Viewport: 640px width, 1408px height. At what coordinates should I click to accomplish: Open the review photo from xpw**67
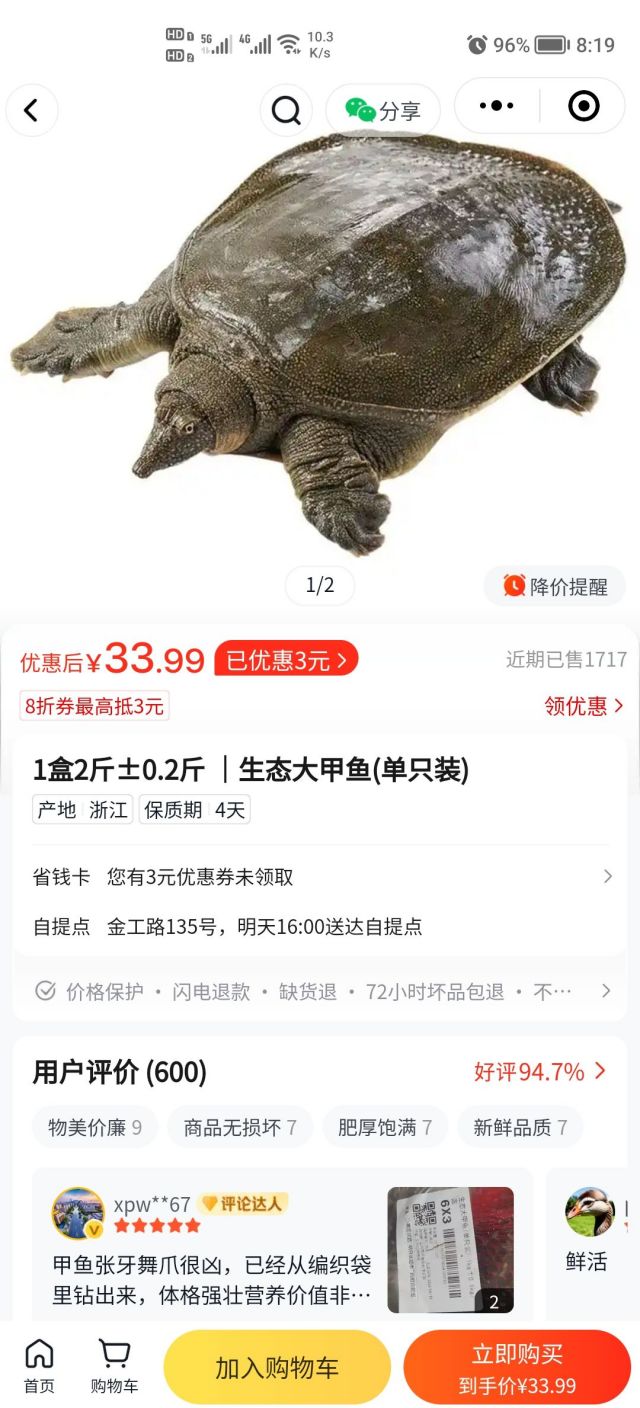pyautogui.click(x=450, y=1250)
